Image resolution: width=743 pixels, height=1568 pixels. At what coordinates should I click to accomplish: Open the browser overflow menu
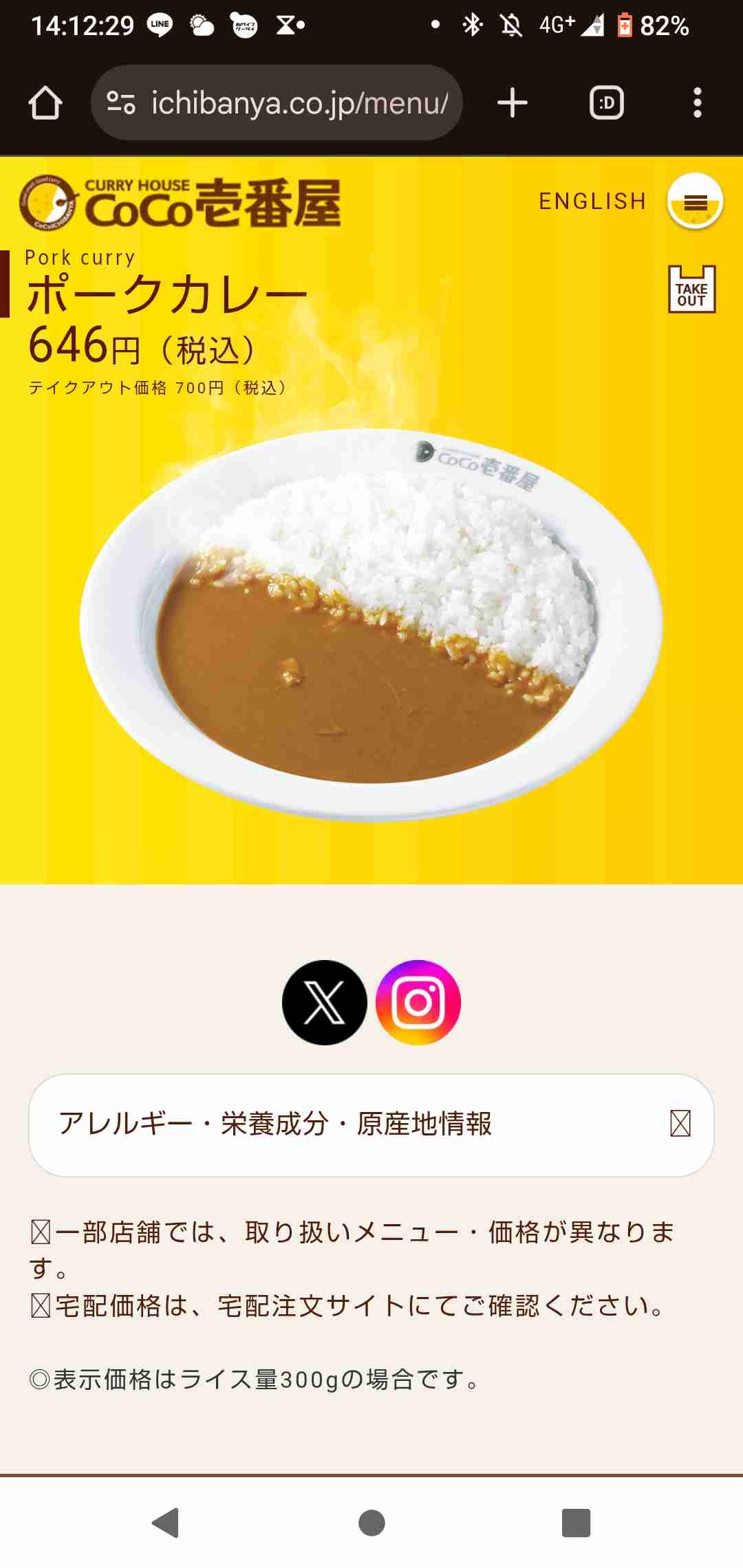coord(697,103)
